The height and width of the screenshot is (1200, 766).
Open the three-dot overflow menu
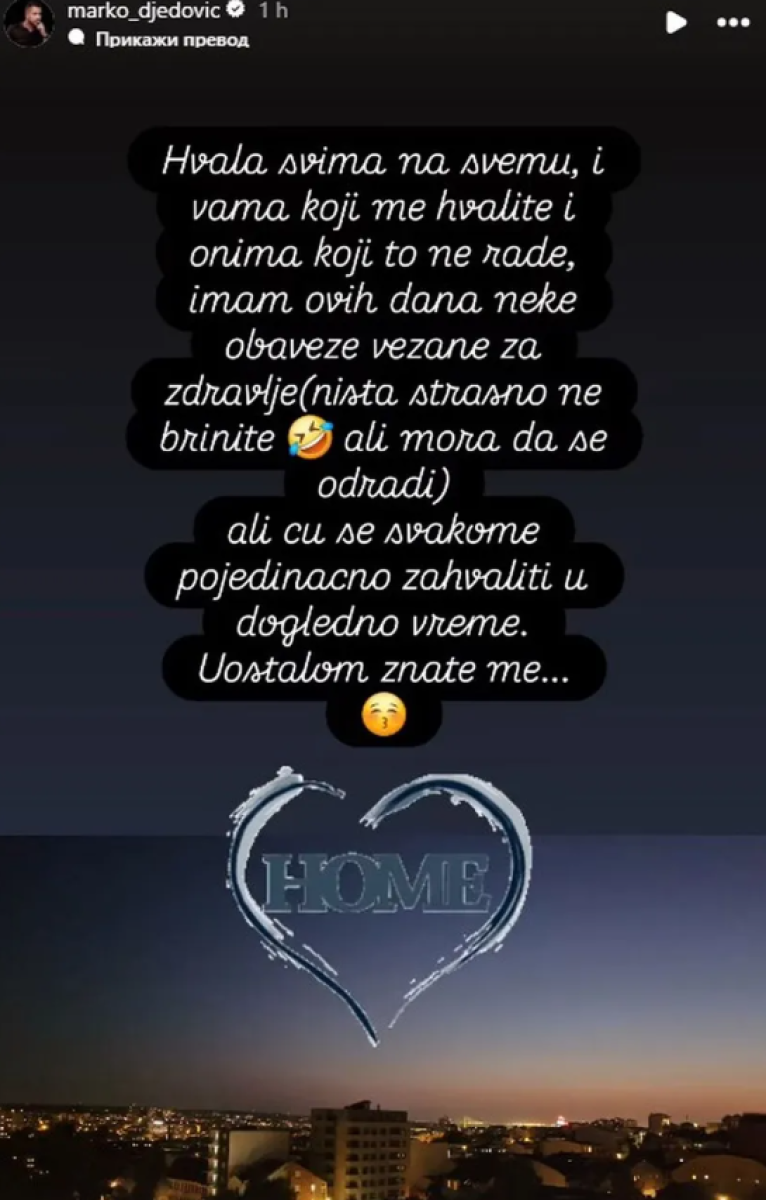point(734,22)
